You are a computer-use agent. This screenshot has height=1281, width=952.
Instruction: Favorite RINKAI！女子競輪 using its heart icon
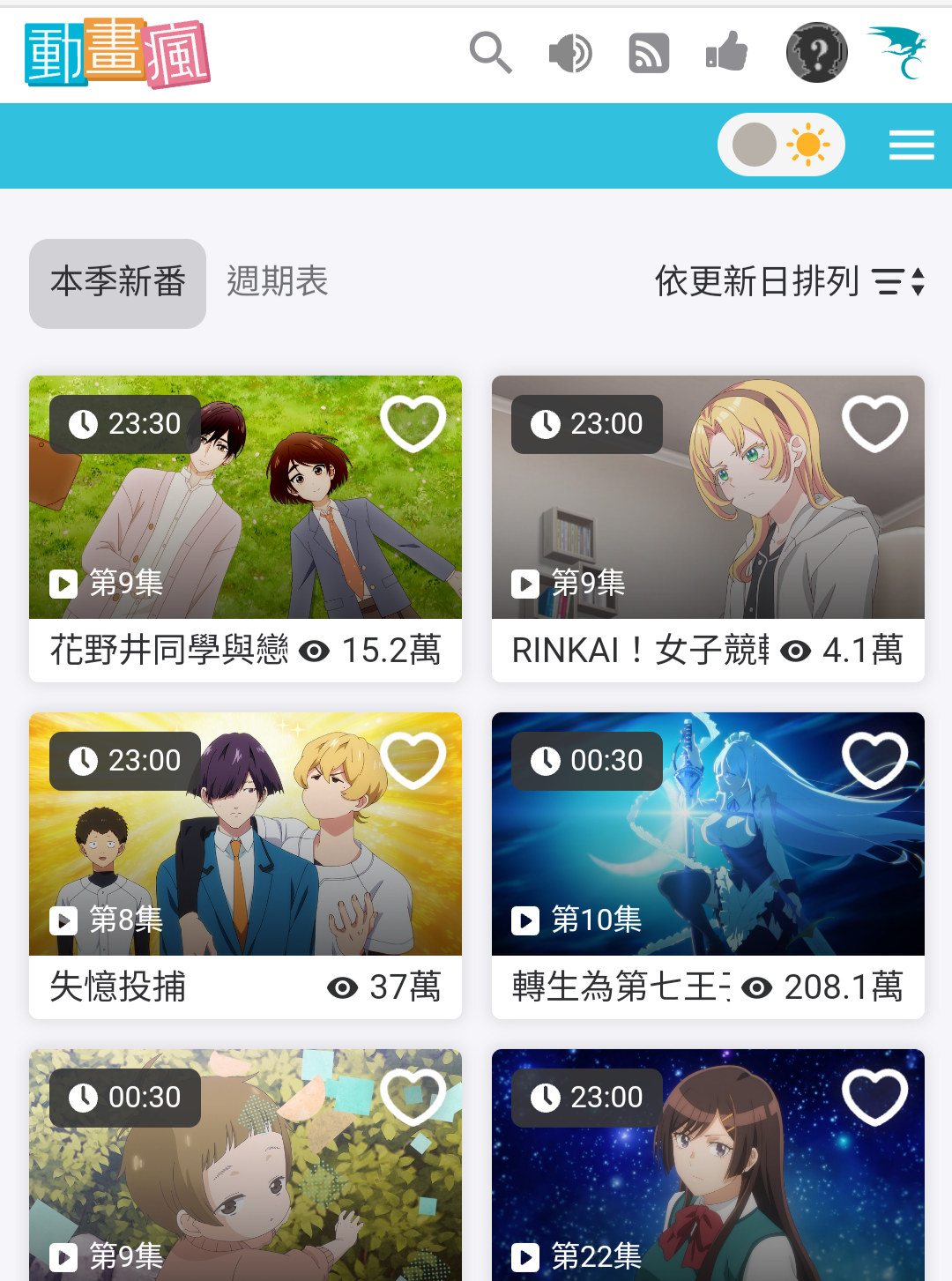[874, 421]
